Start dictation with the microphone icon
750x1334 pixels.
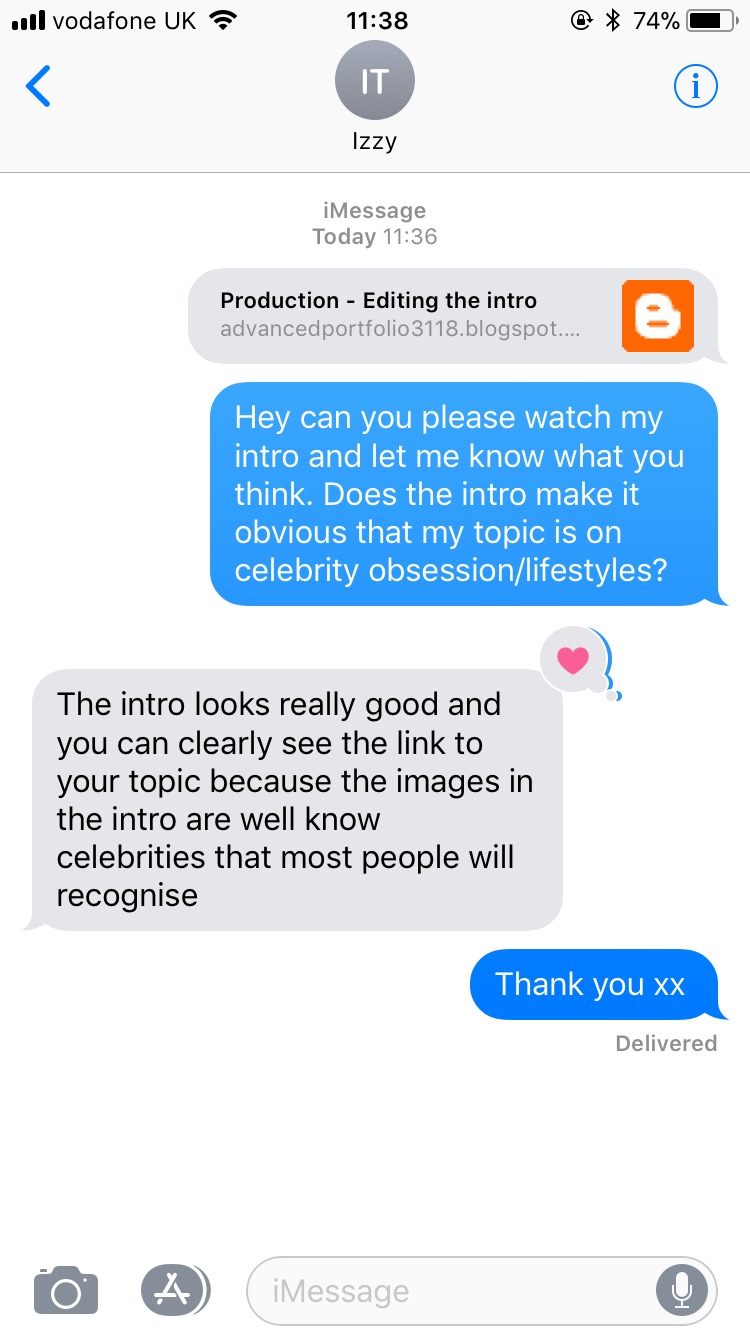[x=682, y=1290]
